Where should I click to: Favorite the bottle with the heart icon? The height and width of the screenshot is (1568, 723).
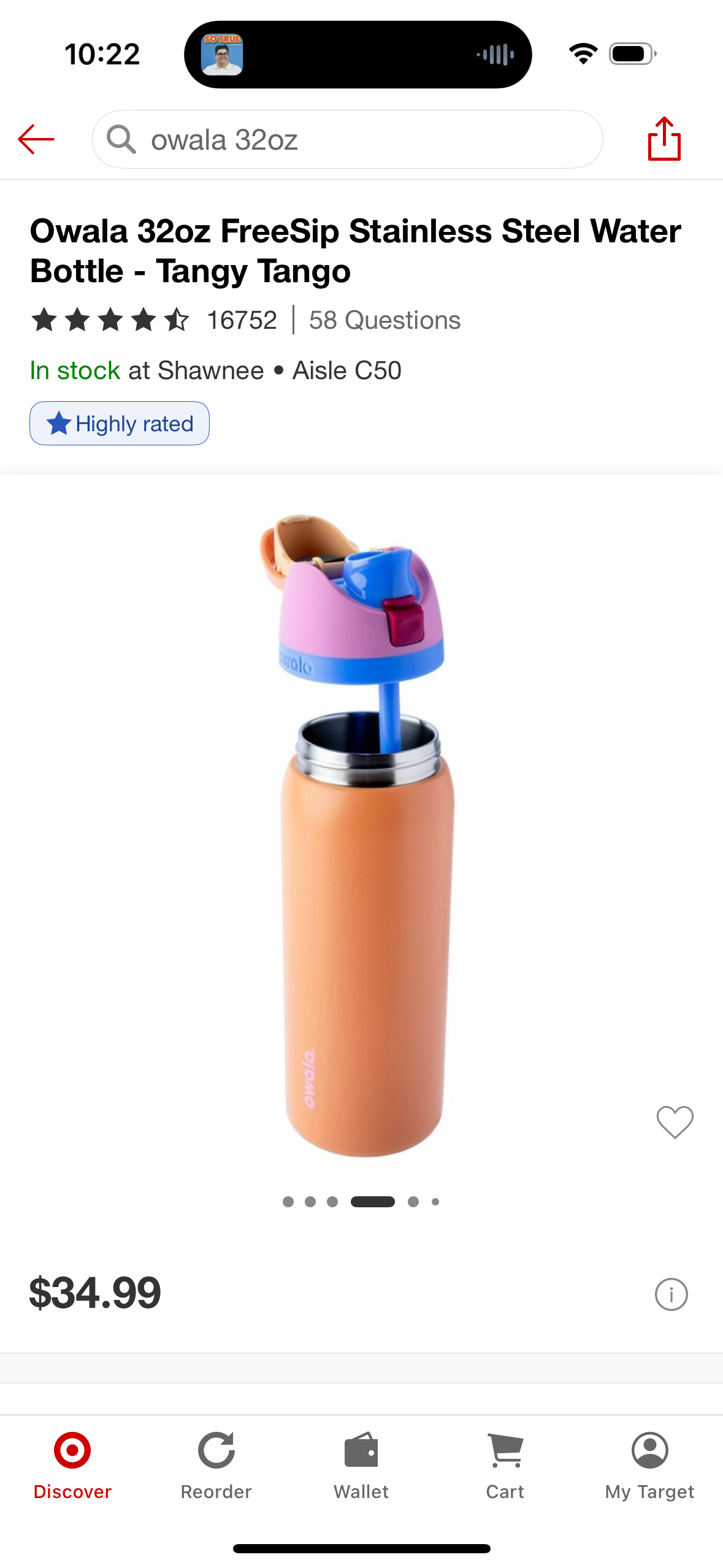[675, 1122]
